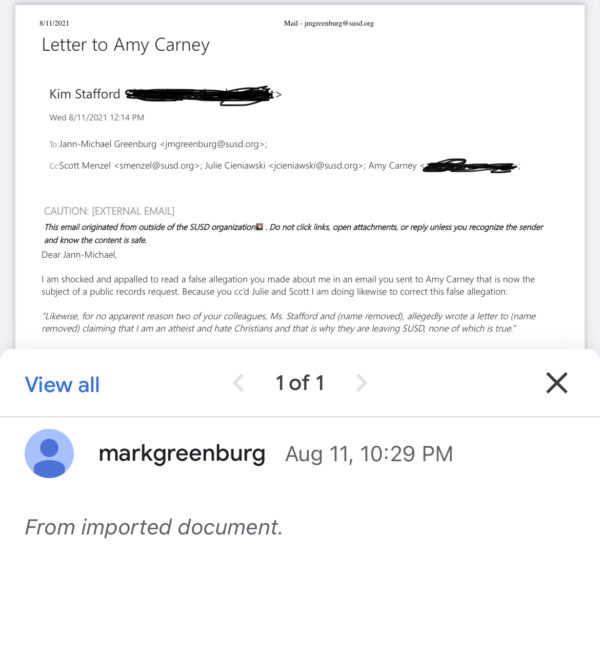The width and height of the screenshot is (600, 659).
Task: Go to the previous comment arrow
Action: pyautogui.click(x=238, y=383)
